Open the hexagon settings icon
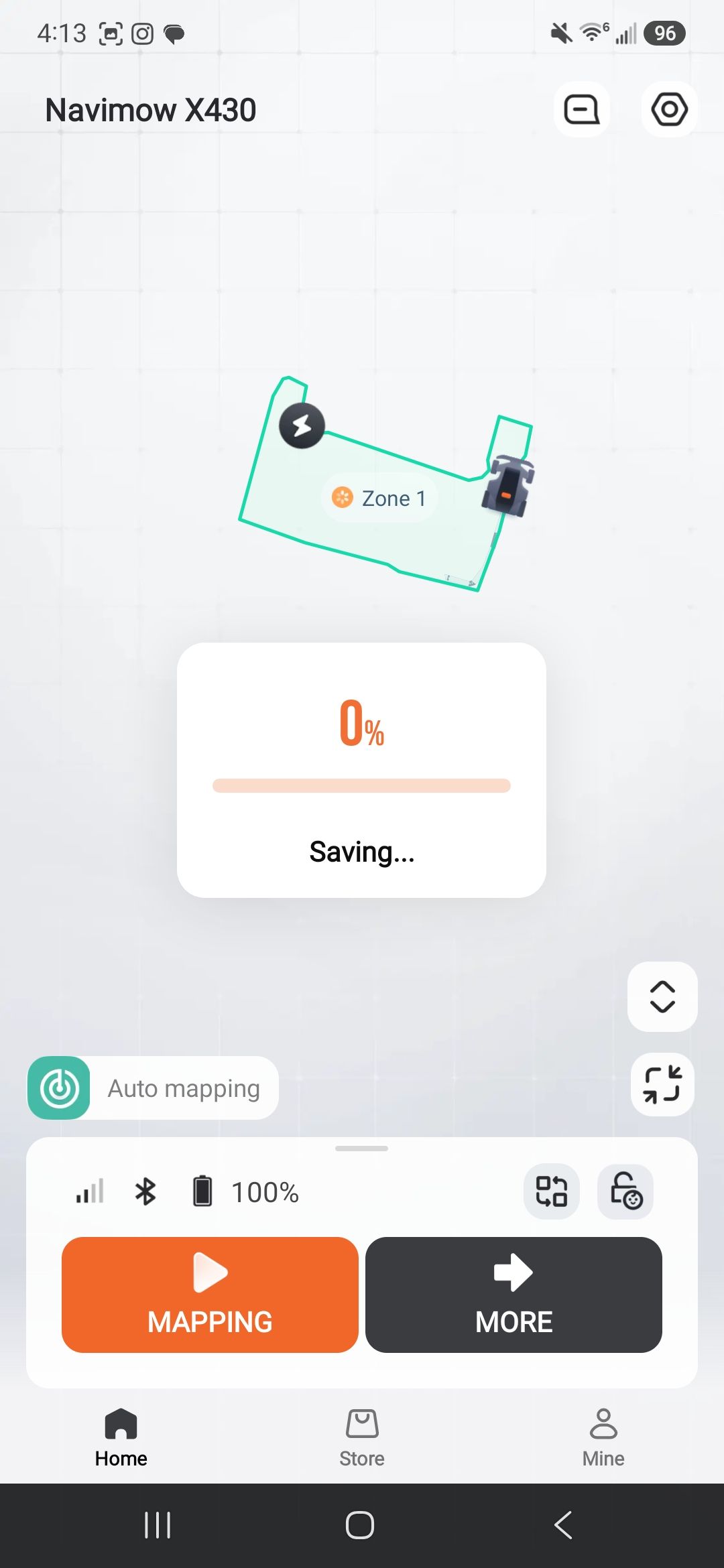The width and height of the screenshot is (724, 1568). coord(669,110)
